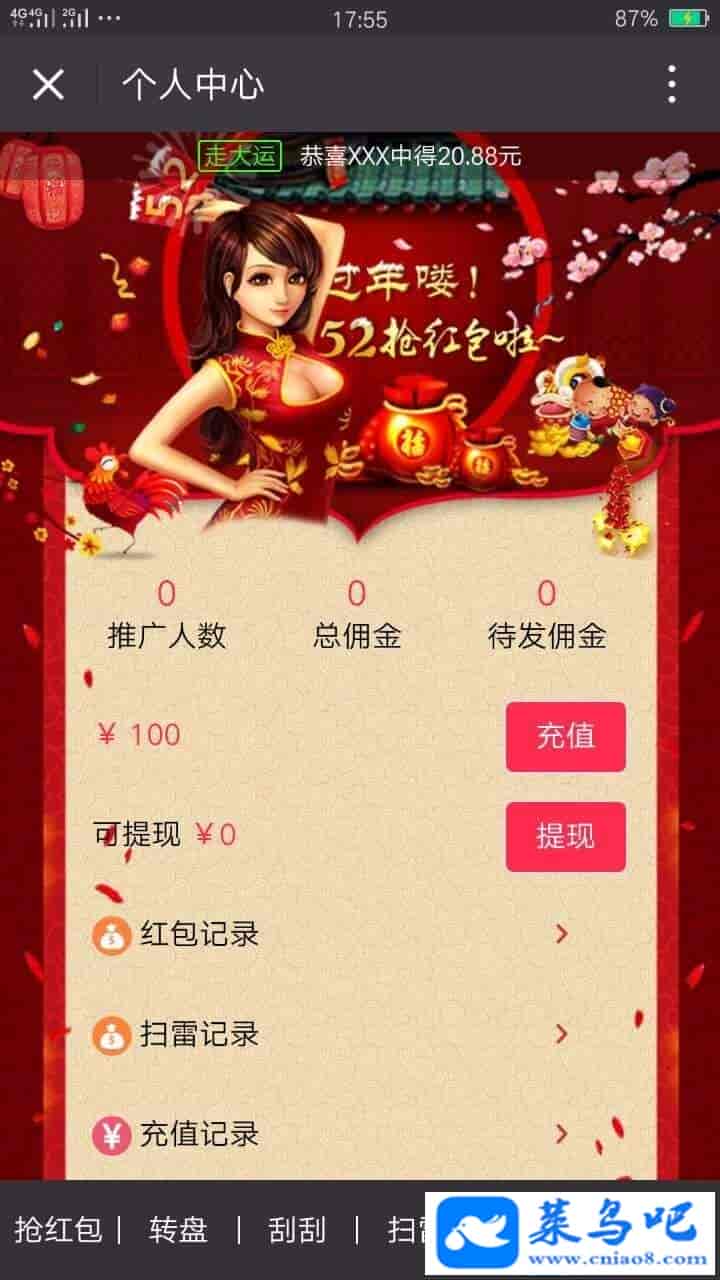
Task: Tap the 提现 withdraw button
Action: click(565, 837)
